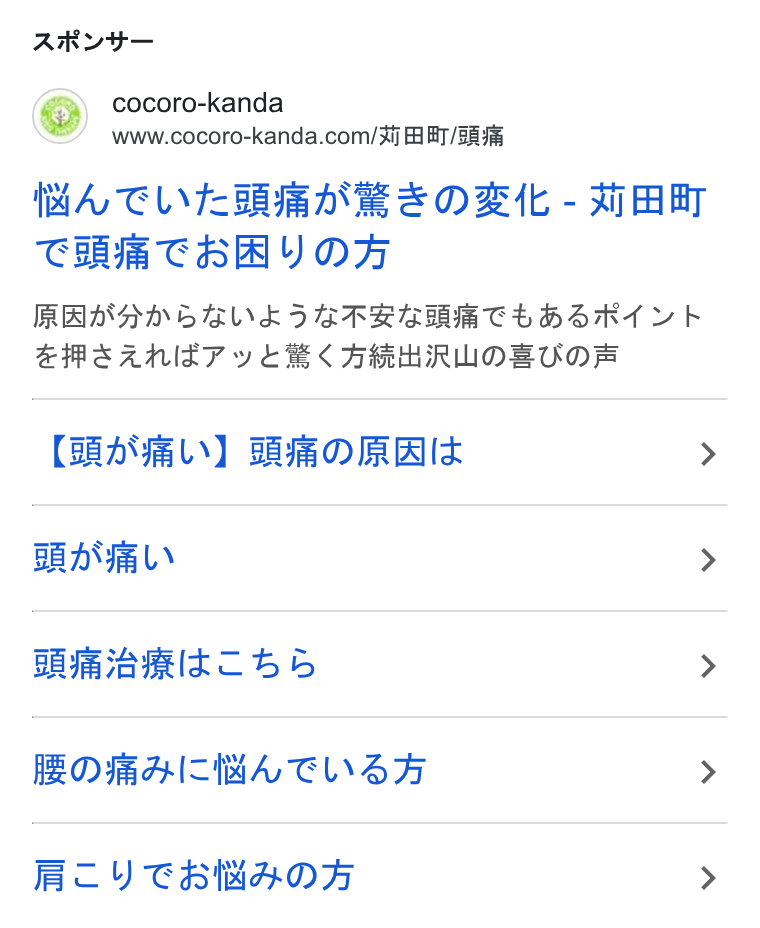Open the 頭が痛い sitelink row
This screenshot has width=760, height=928.
379,559
